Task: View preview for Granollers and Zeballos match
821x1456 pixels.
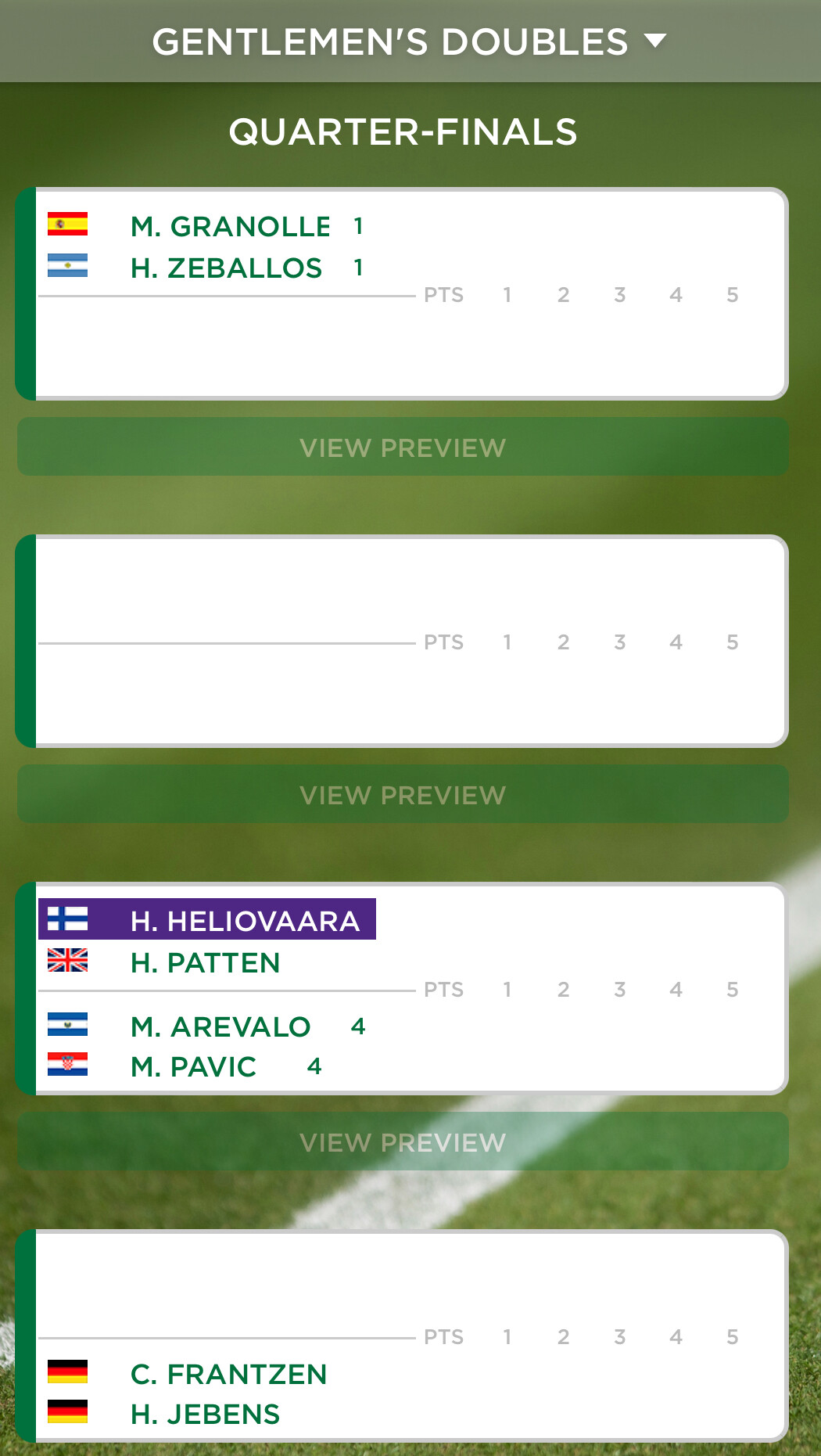Action: click(x=403, y=448)
